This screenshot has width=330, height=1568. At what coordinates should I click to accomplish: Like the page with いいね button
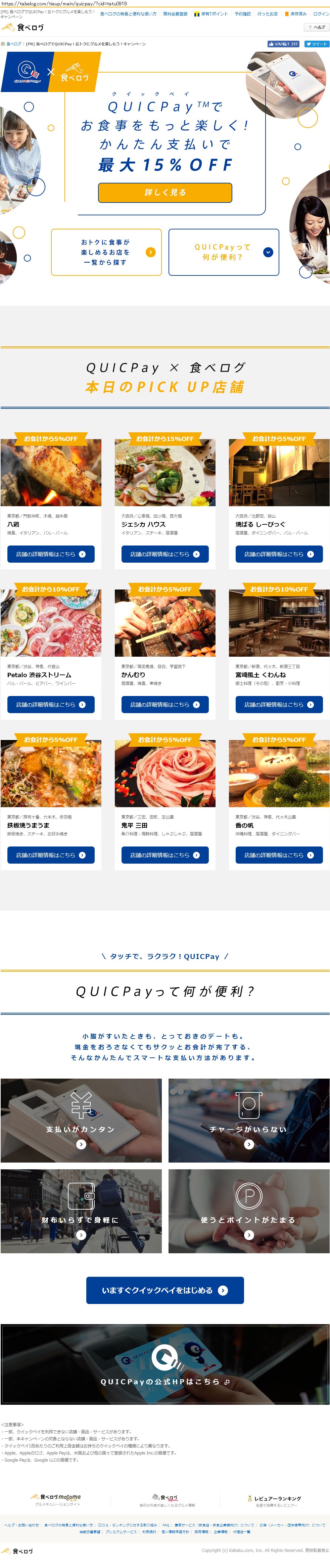click(x=283, y=44)
